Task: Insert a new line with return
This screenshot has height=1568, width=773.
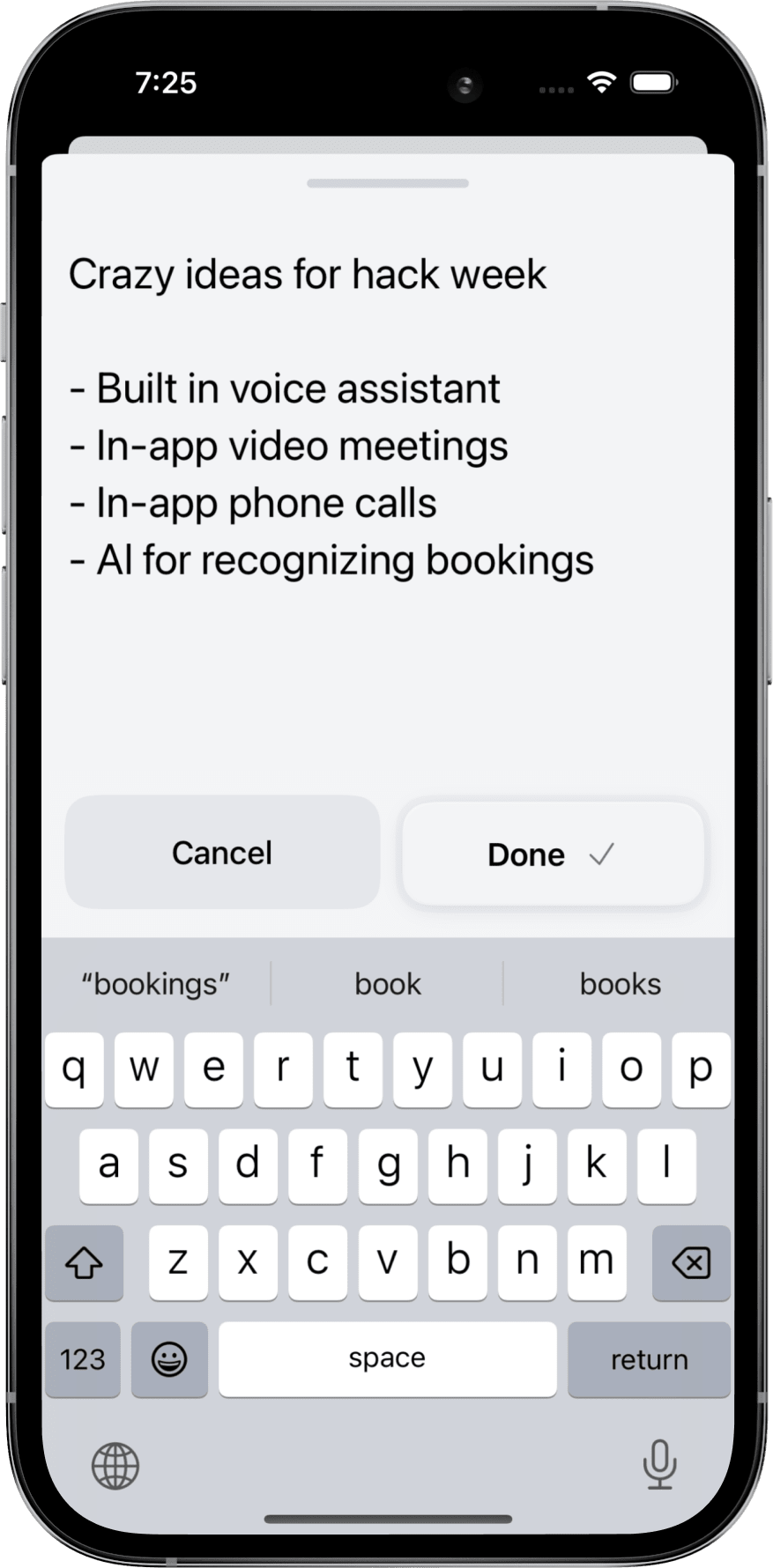Action: pyautogui.click(x=649, y=1359)
